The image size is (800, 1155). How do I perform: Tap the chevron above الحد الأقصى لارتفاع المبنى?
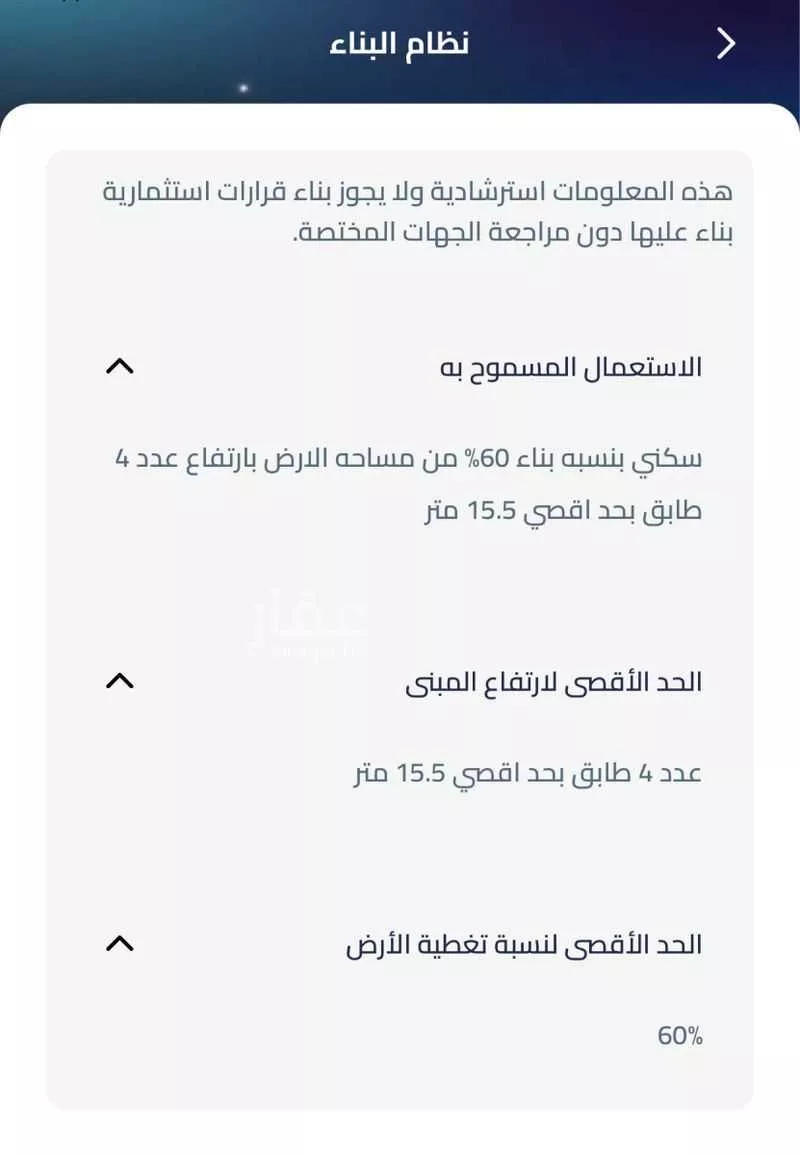point(122,681)
